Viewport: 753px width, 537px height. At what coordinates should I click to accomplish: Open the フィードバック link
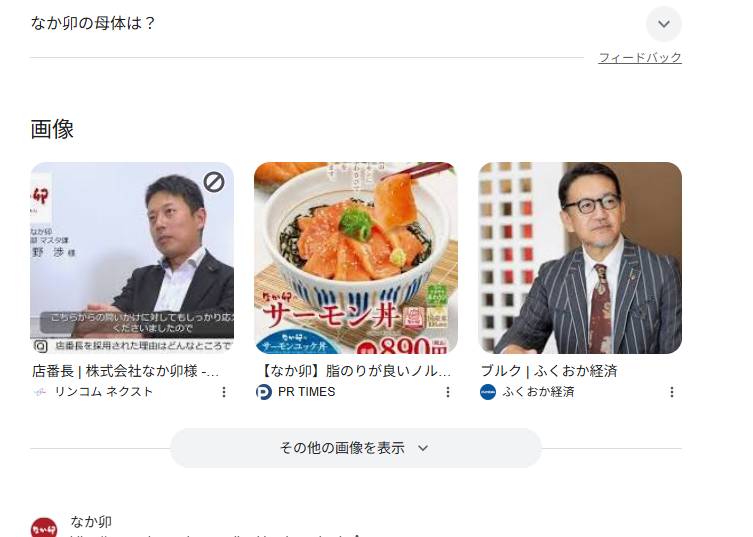[639, 58]
